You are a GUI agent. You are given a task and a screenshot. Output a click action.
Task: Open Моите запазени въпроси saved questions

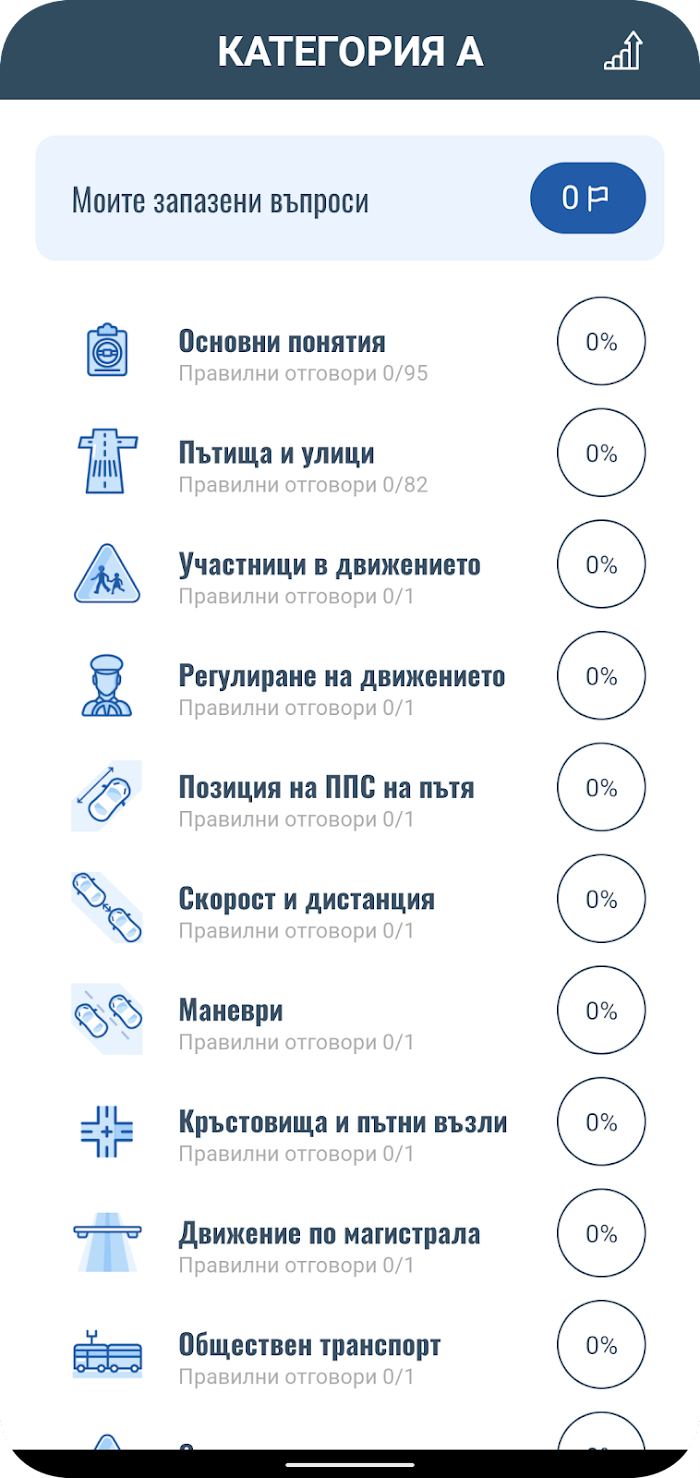click(x=350, y=198)
